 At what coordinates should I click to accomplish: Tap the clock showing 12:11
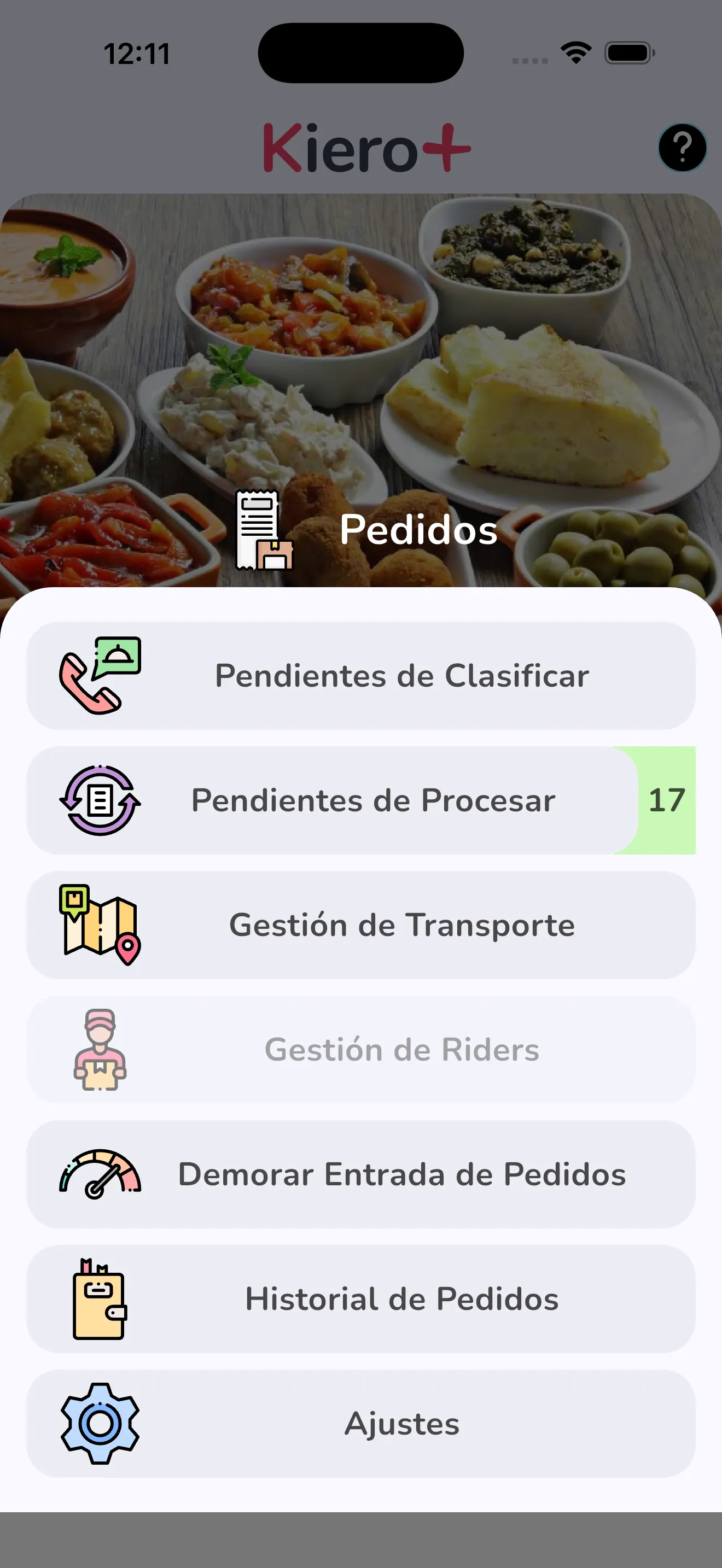coord(137,54)
